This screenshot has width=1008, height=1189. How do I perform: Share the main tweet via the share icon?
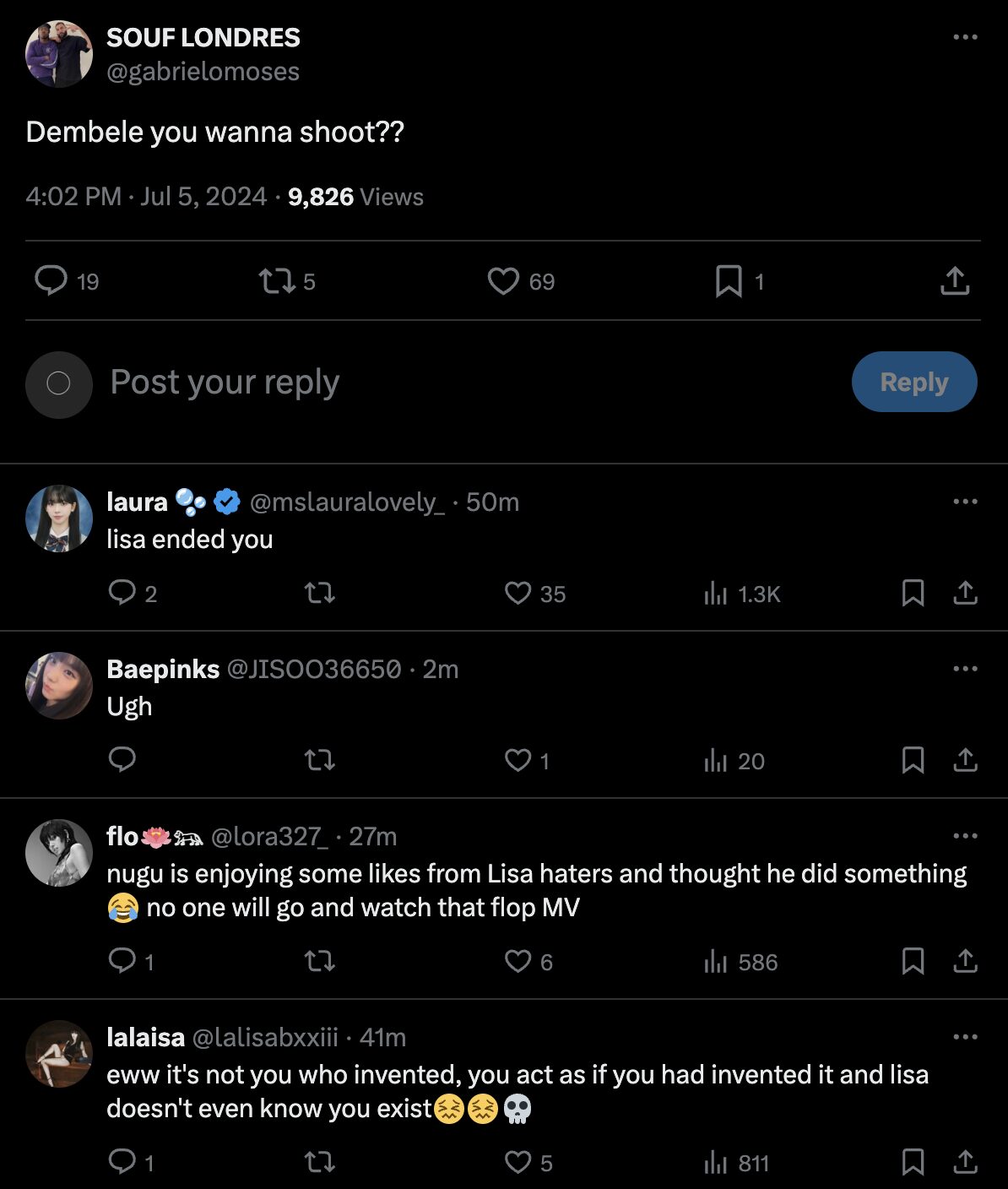pyautogui.click(x=954, y=280)
